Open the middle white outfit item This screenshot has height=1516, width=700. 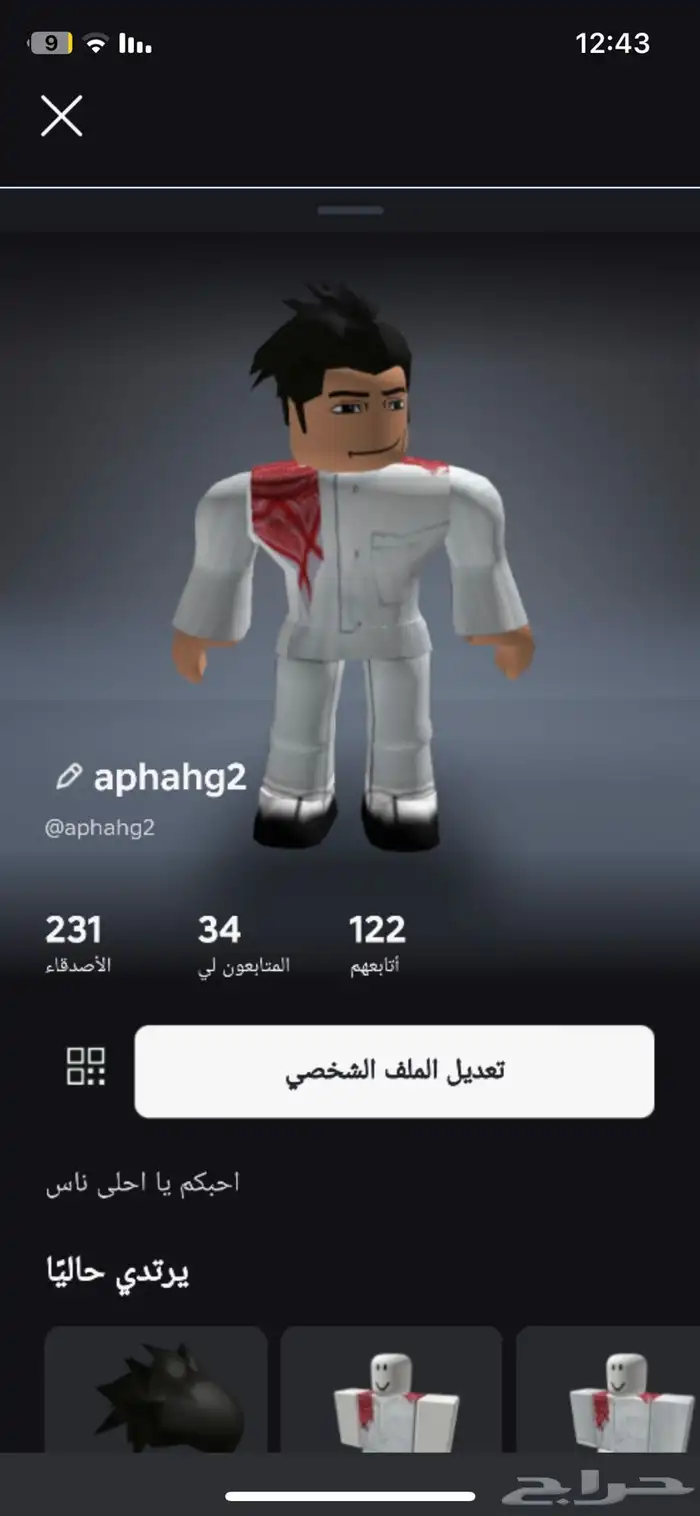click(x=391, y=1389)
